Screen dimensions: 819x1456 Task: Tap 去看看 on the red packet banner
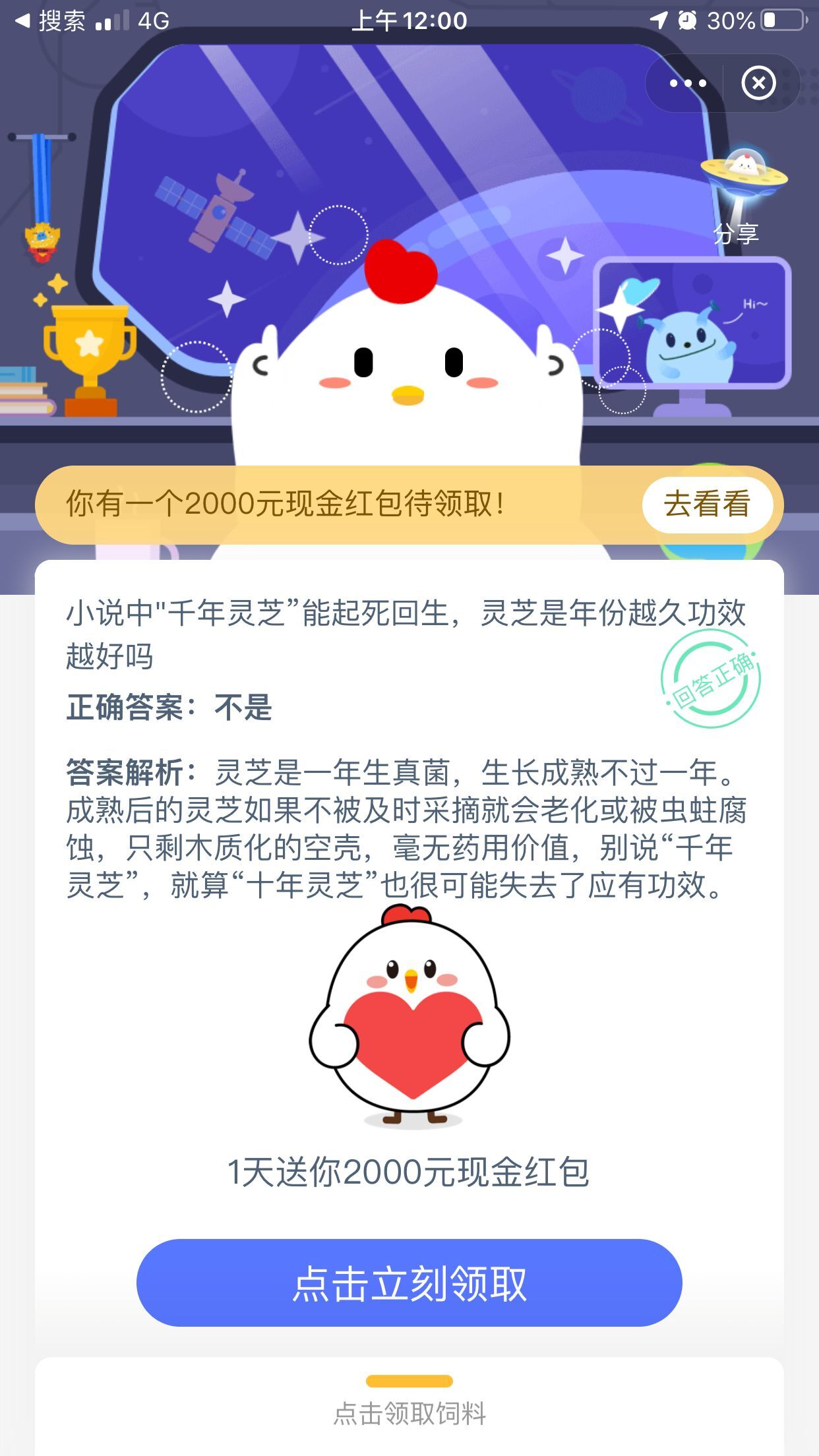707,504
